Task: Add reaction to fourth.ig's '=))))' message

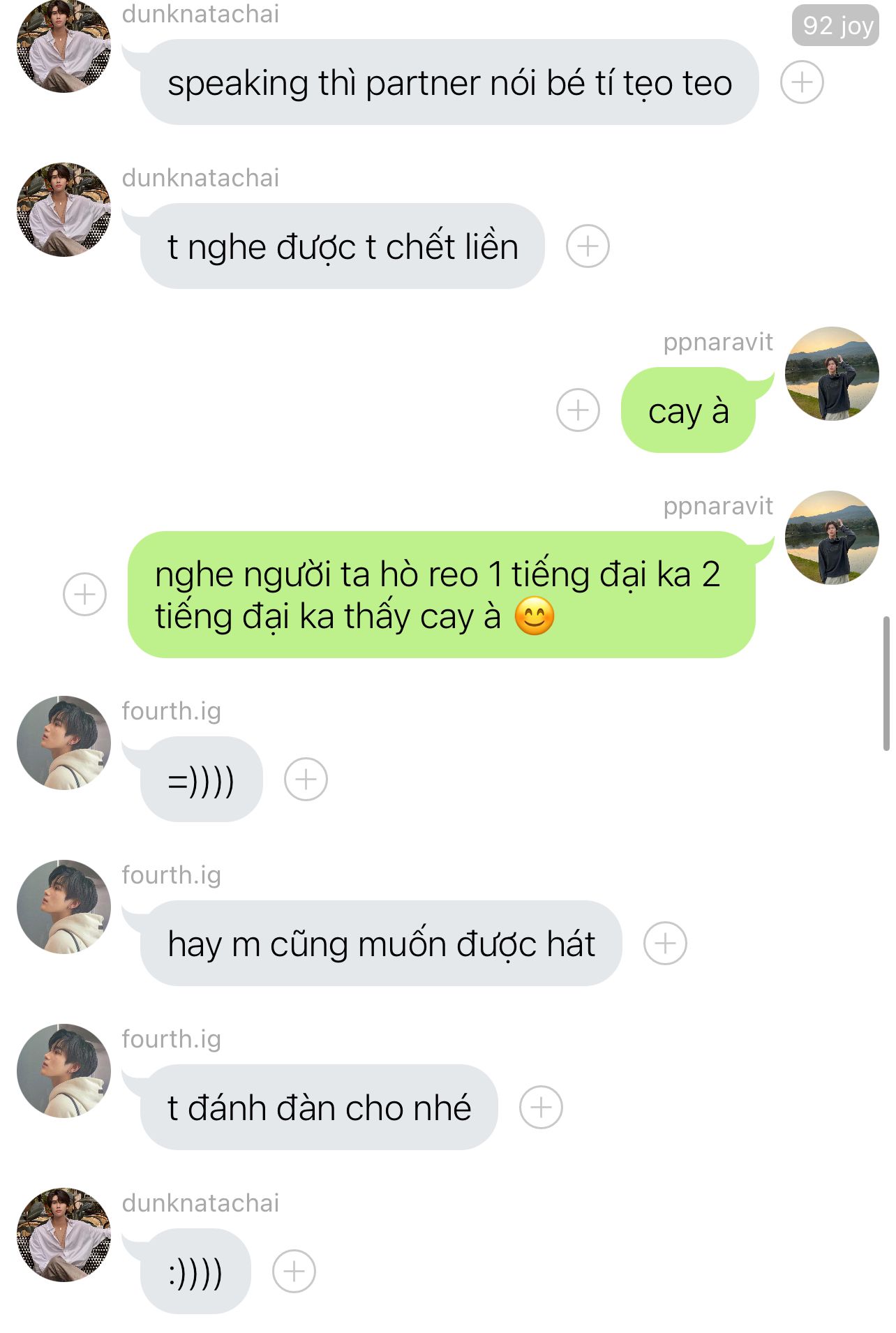Action: [x=306, y=780]
